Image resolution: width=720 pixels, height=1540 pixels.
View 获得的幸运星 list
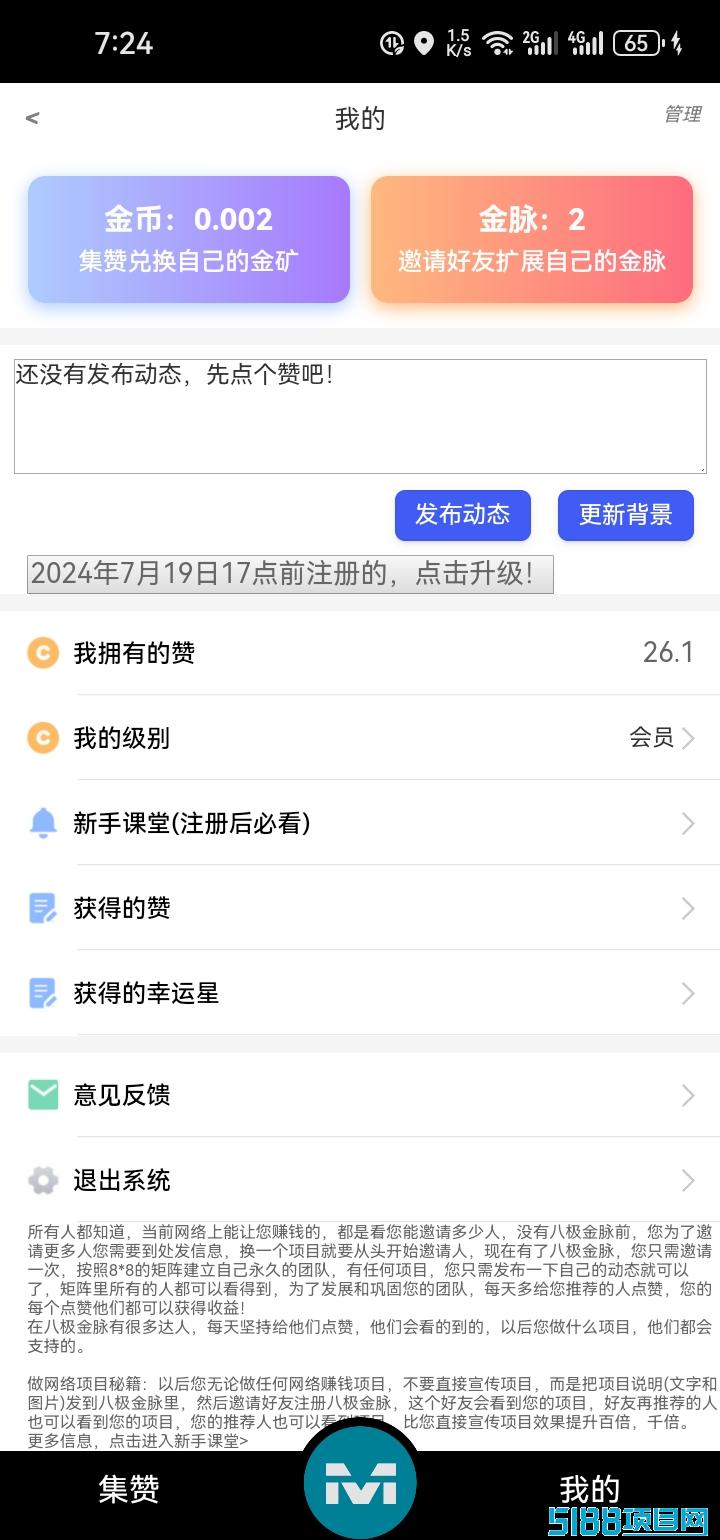coord(360,993)
